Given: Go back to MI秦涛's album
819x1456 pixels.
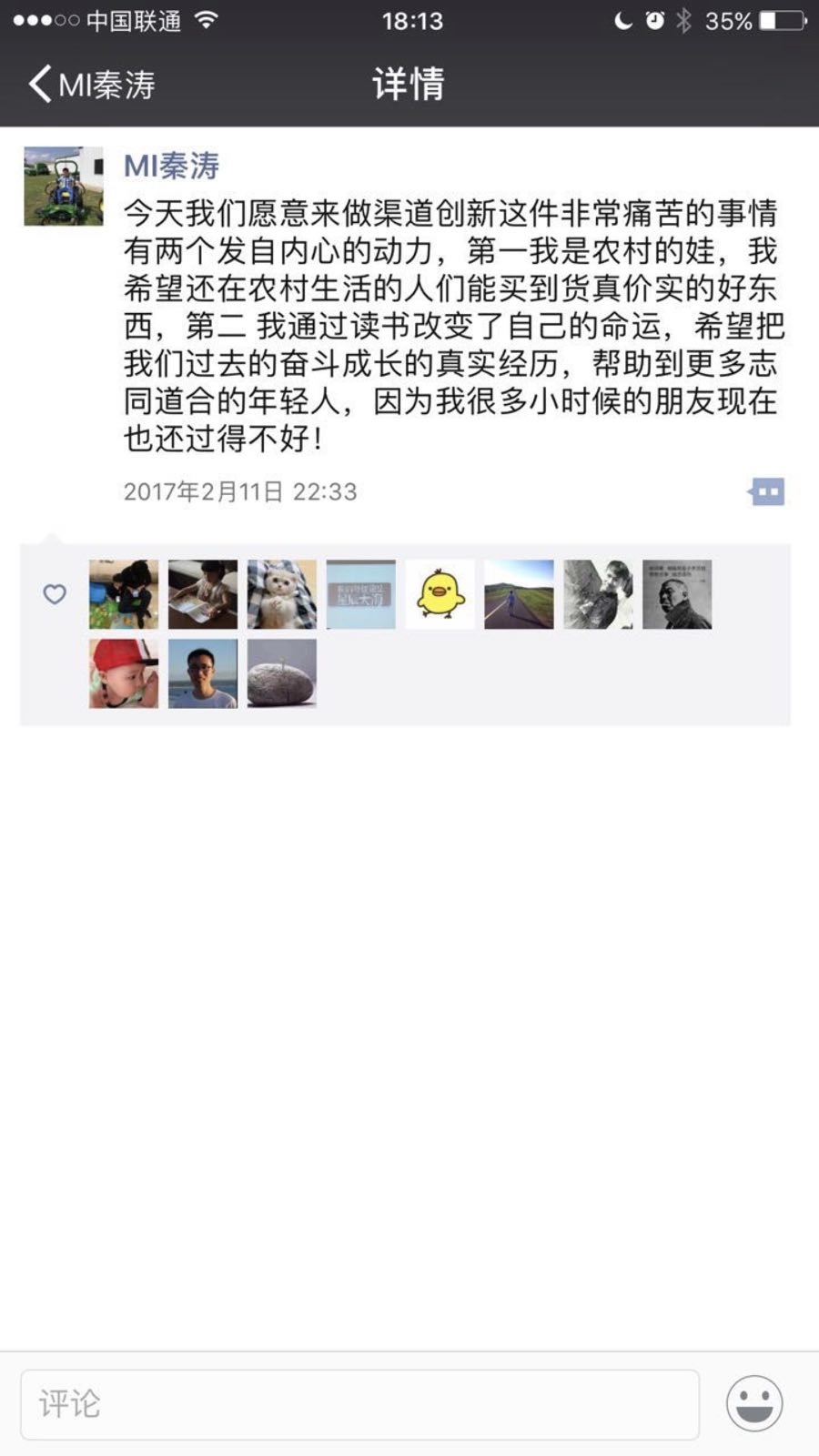Looking at the screenshot, I should [91, 85].
